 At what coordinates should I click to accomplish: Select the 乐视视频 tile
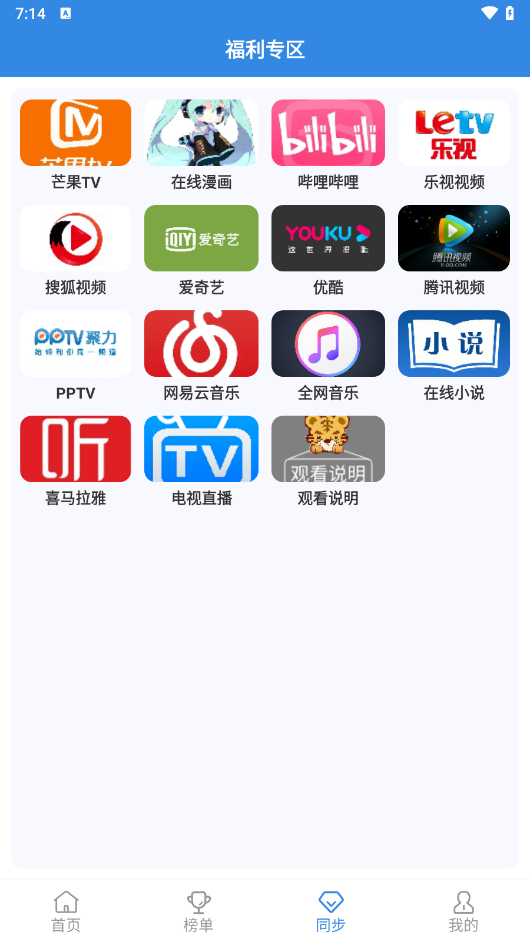(x=454, y=145)
